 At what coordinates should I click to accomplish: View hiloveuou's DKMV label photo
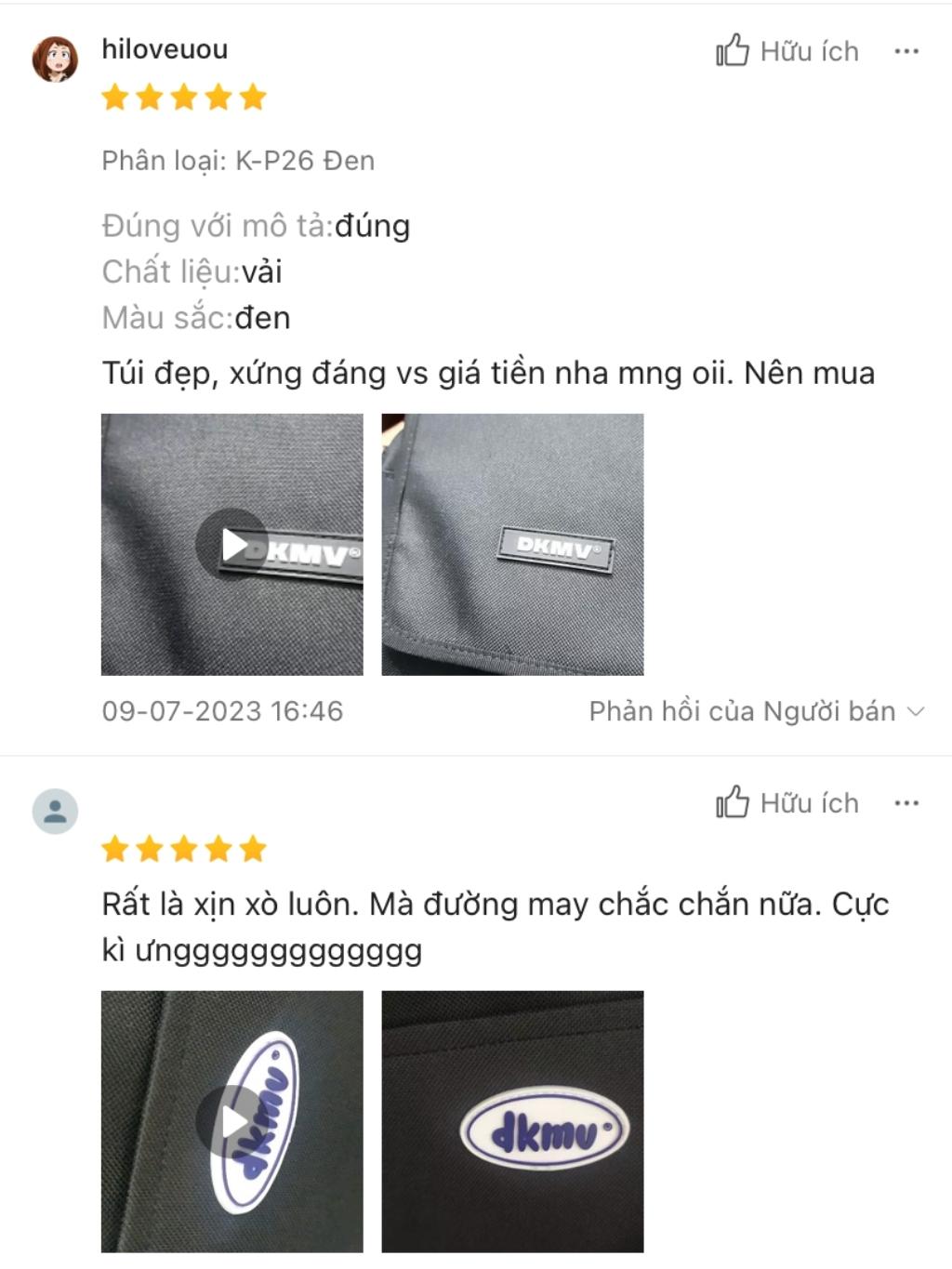512,545
